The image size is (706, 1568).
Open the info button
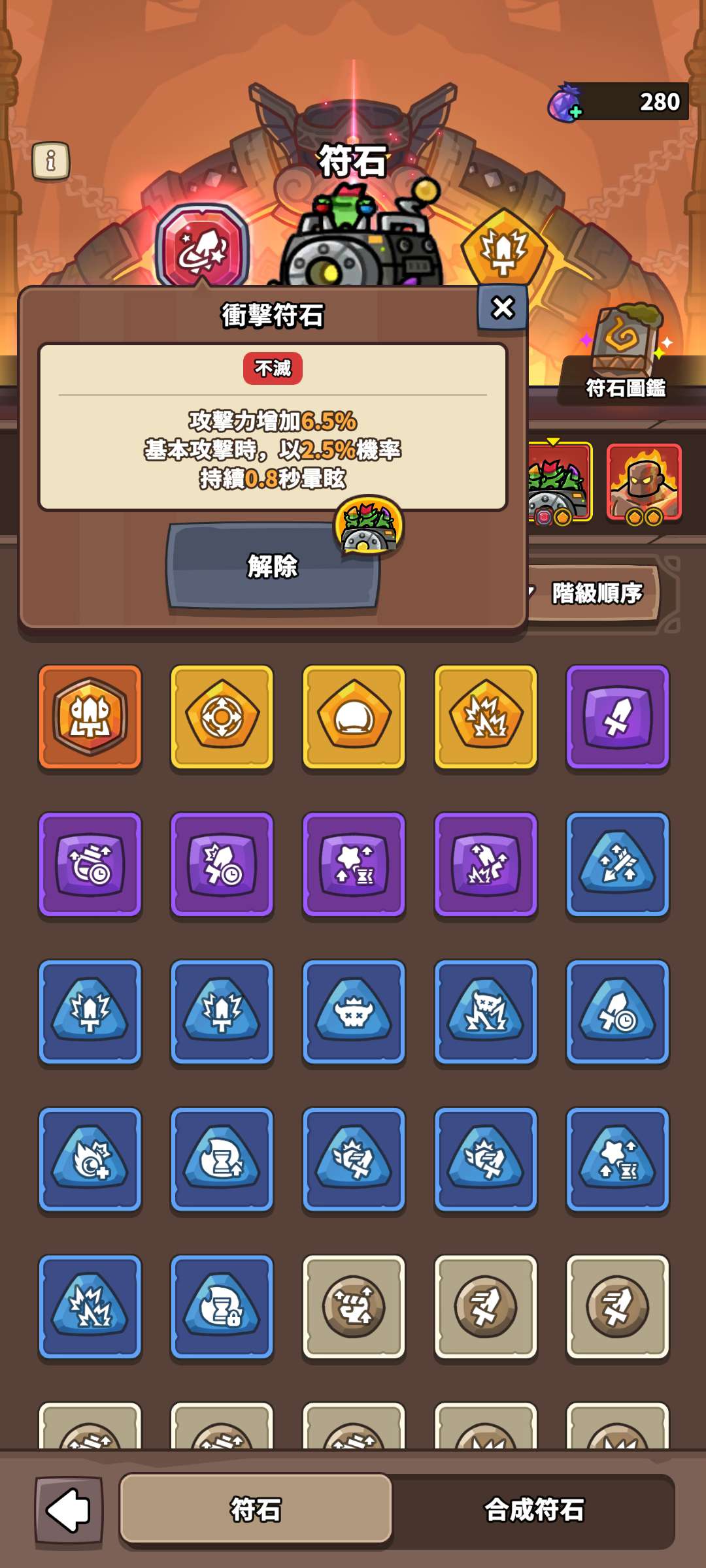click(51, 161)
